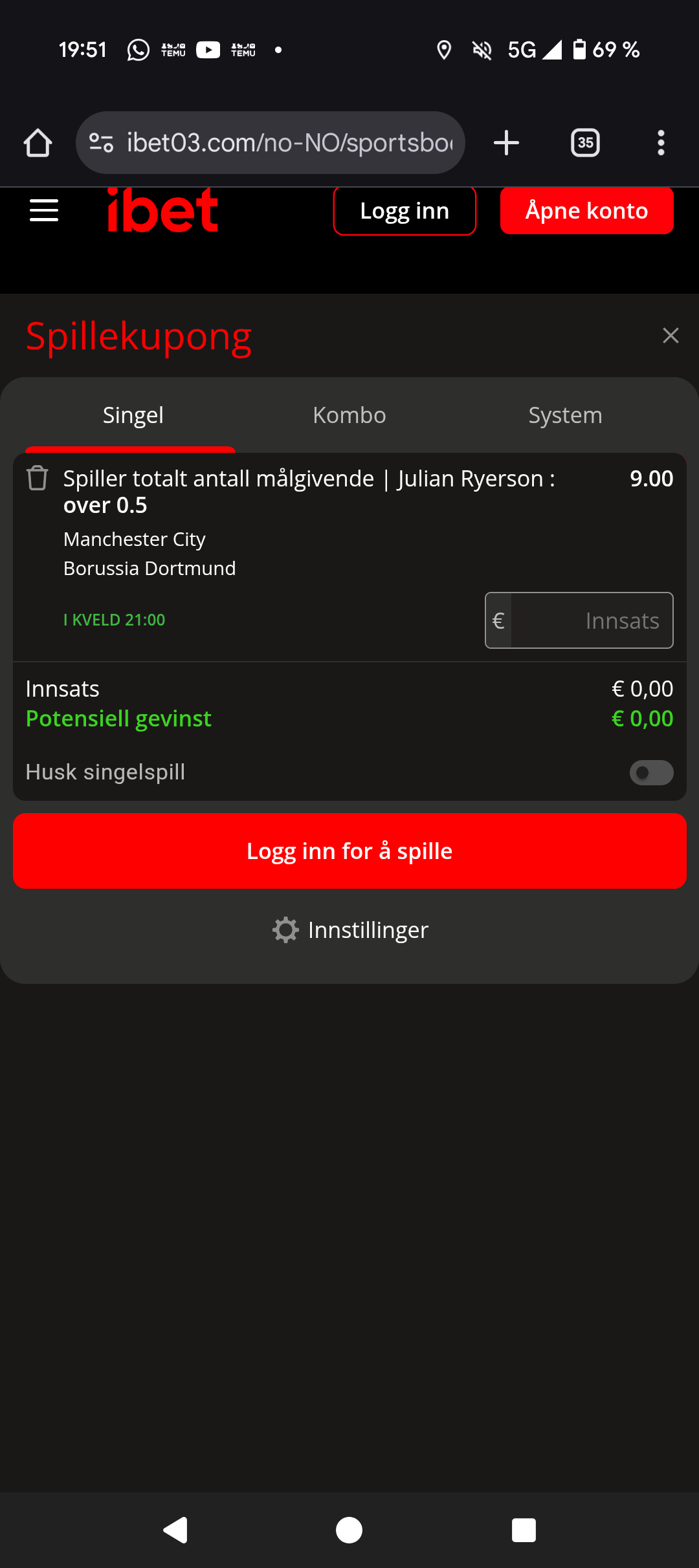Open a new browser tab
The image size is (699, 1568).
point(506,143)
